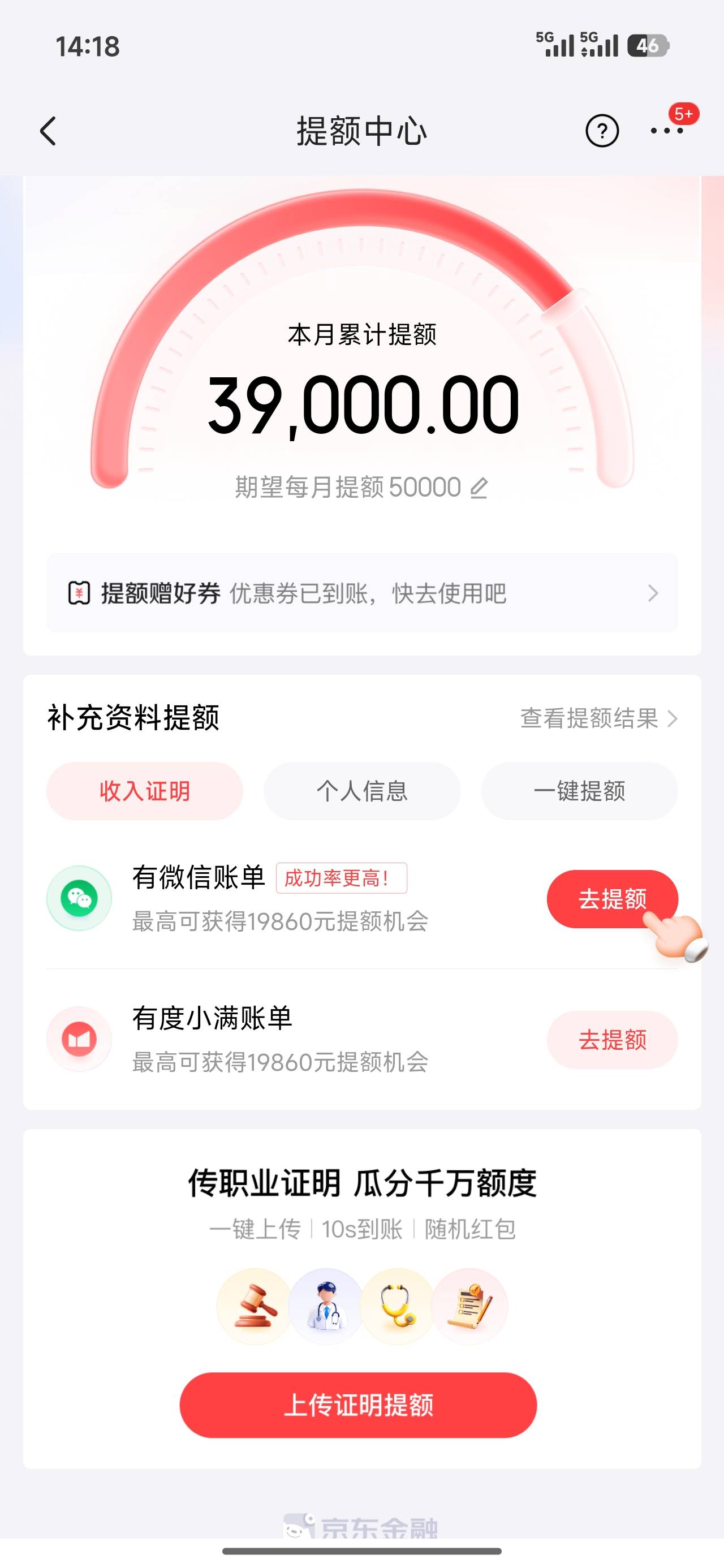Open the help question mark icon
Image resolution: width=724 pixels, height=1568 pixels.
pos(602,131)
